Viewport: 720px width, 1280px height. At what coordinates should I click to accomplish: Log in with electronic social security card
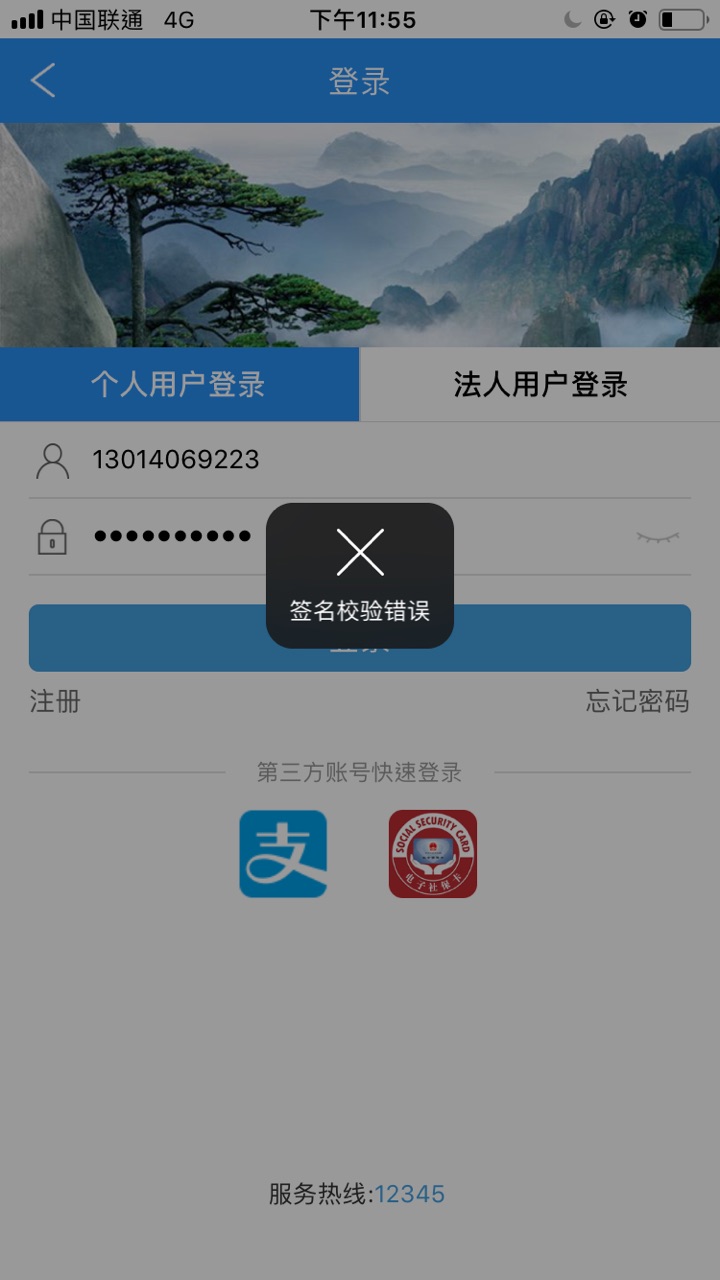[432, 853]
